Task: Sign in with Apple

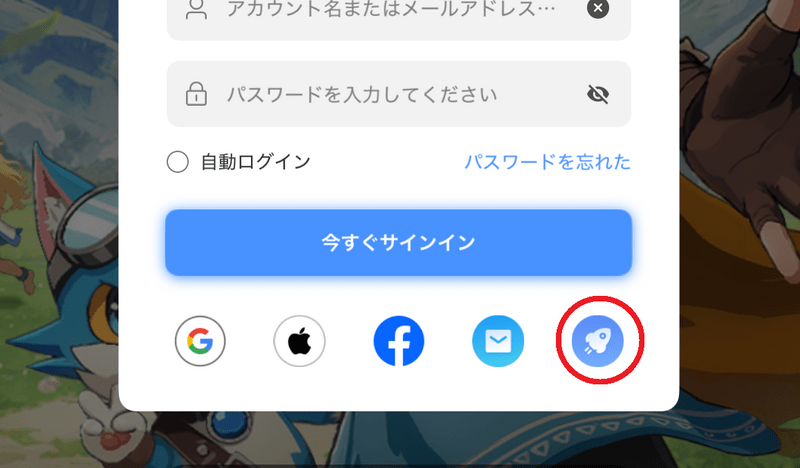Action: (299, 343)
